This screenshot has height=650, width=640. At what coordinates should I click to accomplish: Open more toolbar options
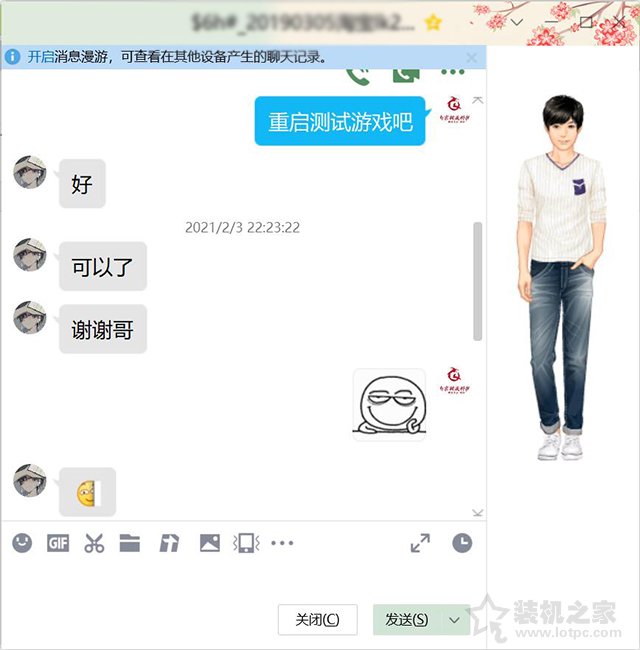(x=282, y=543)
